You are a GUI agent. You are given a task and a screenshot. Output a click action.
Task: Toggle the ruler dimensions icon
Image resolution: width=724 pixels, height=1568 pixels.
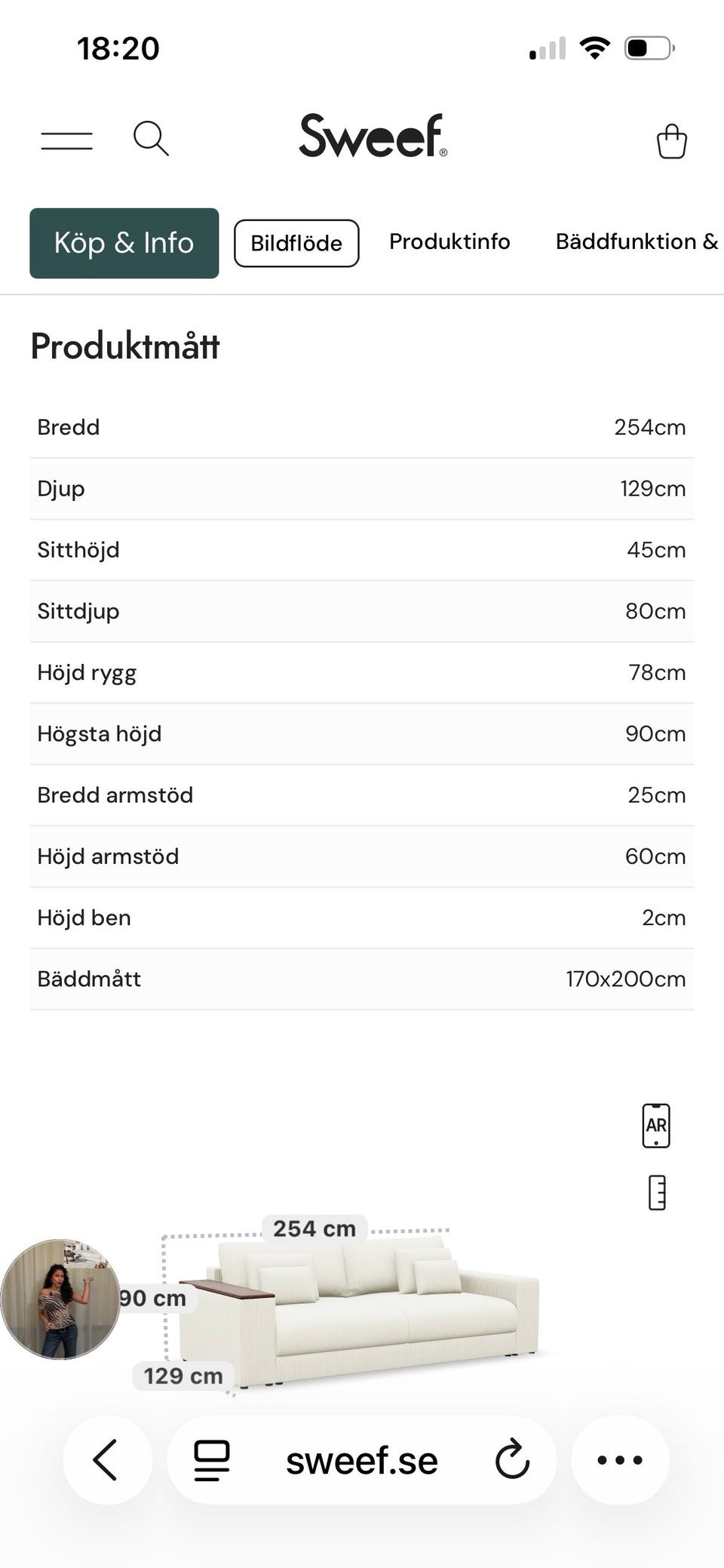[657, 1193]
